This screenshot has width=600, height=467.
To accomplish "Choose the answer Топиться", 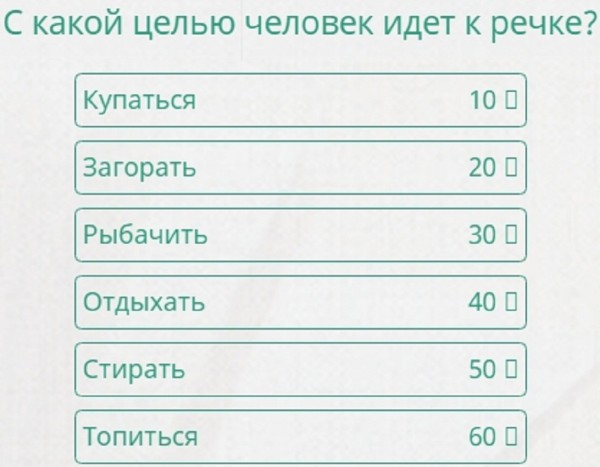I will click(x=300, y=437).
